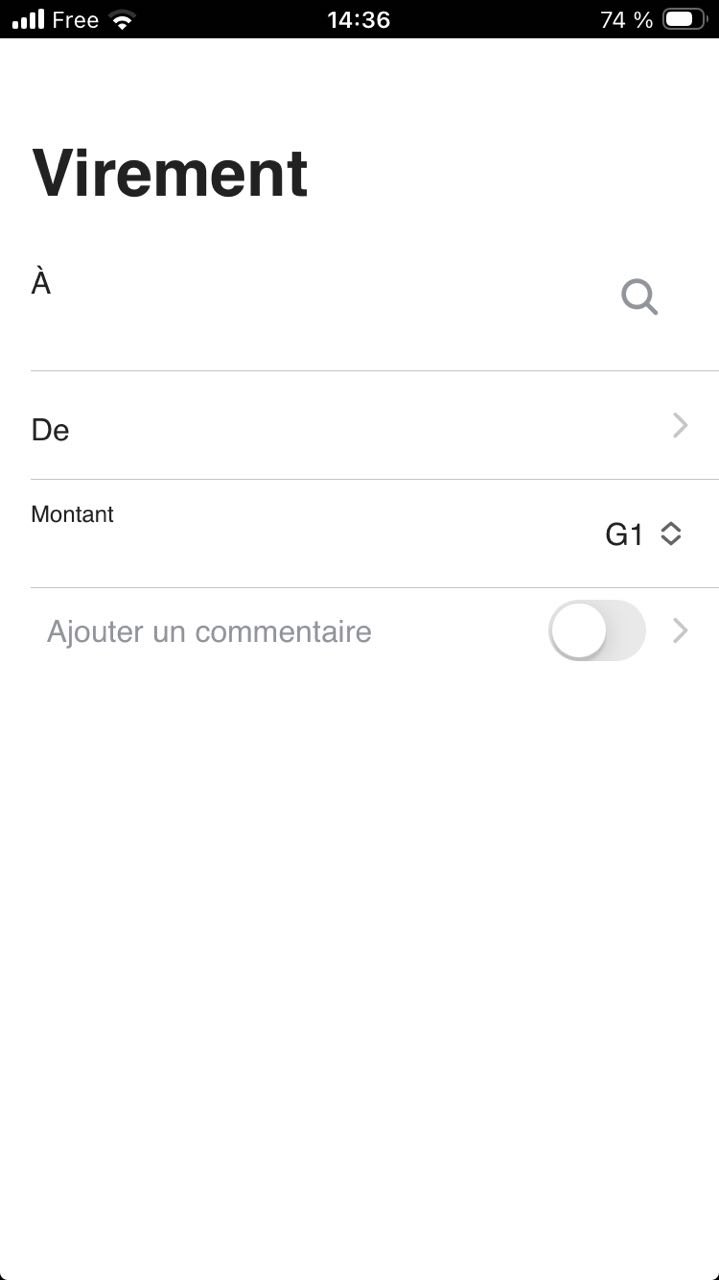The width and height of the screenshot is (719, 1280).
Task: Search for a transfer recipient
Action: [639, 297]
